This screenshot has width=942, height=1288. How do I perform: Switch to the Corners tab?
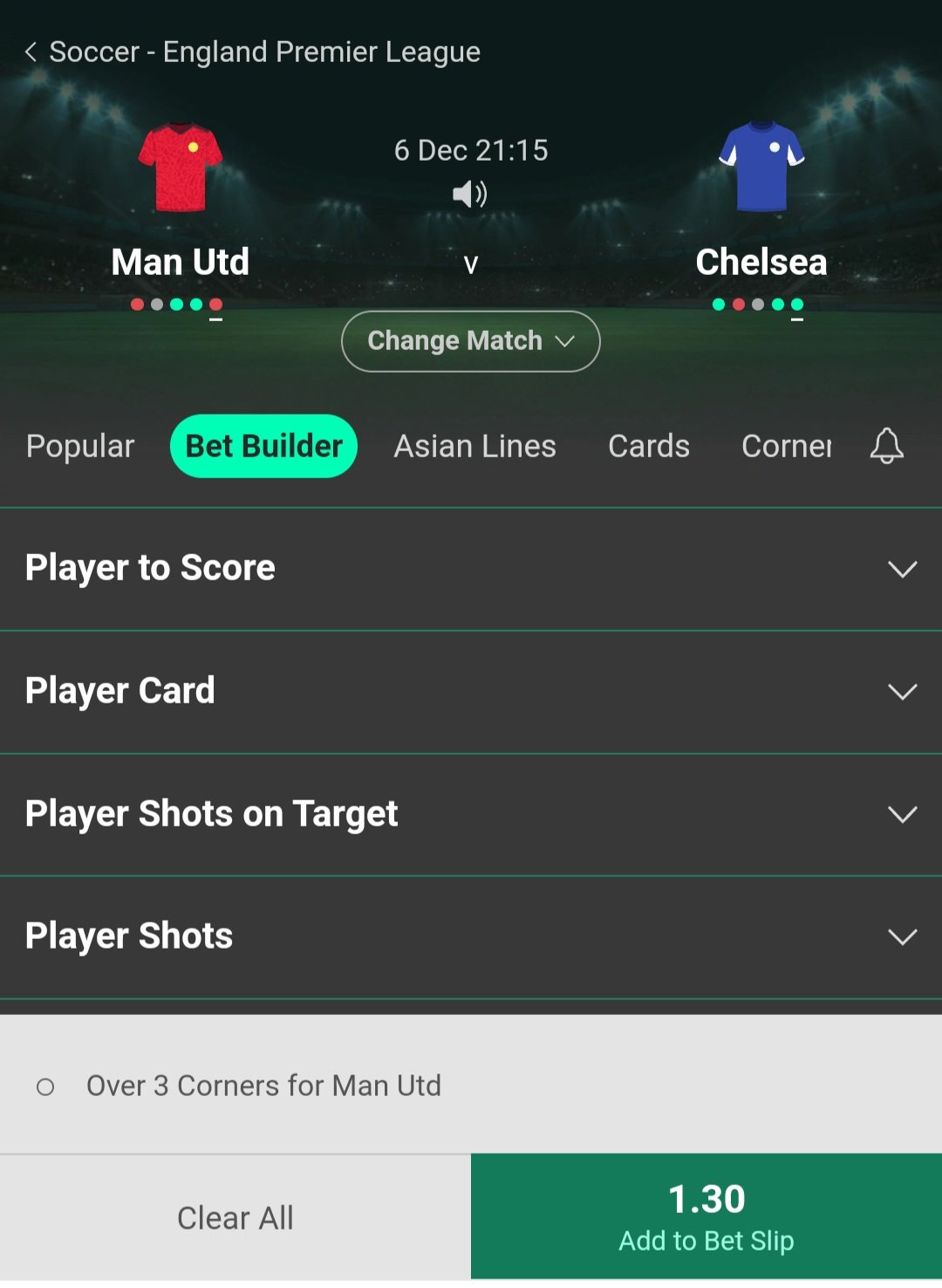786,446
